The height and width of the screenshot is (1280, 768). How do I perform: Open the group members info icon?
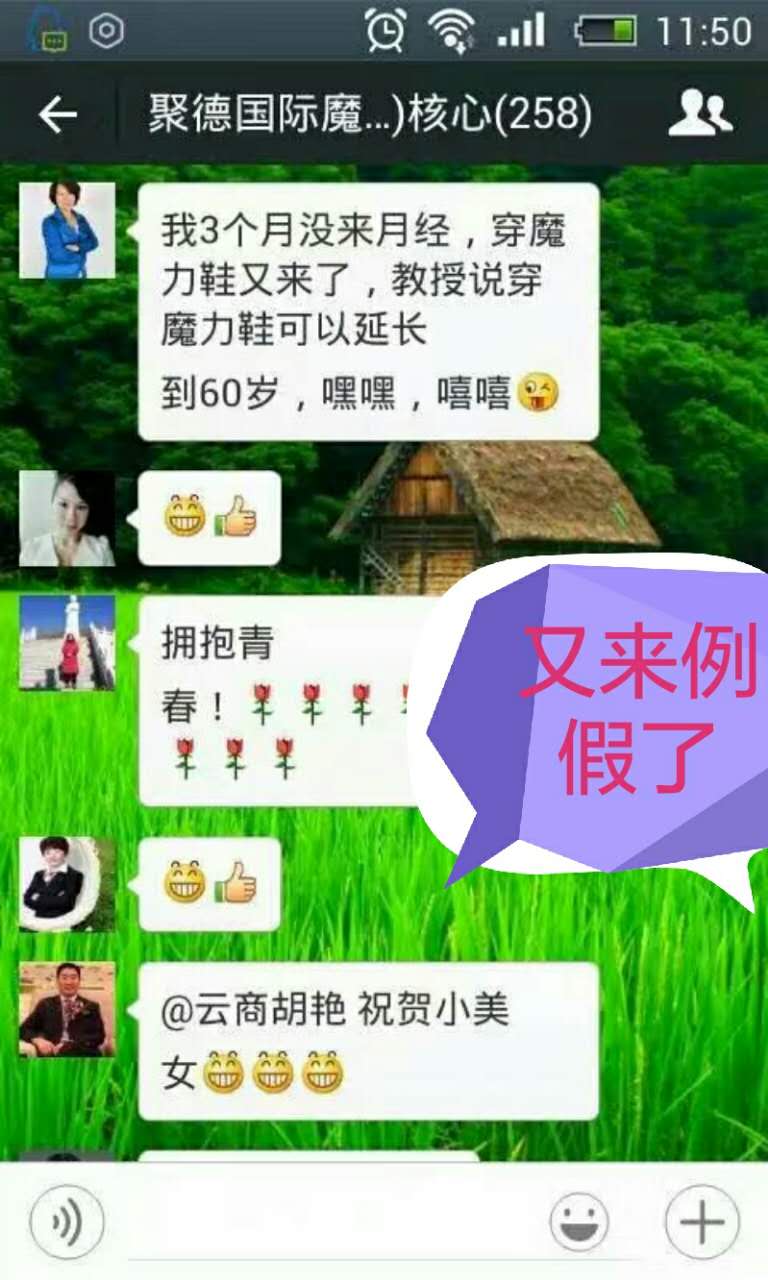(x=699, y=114)
